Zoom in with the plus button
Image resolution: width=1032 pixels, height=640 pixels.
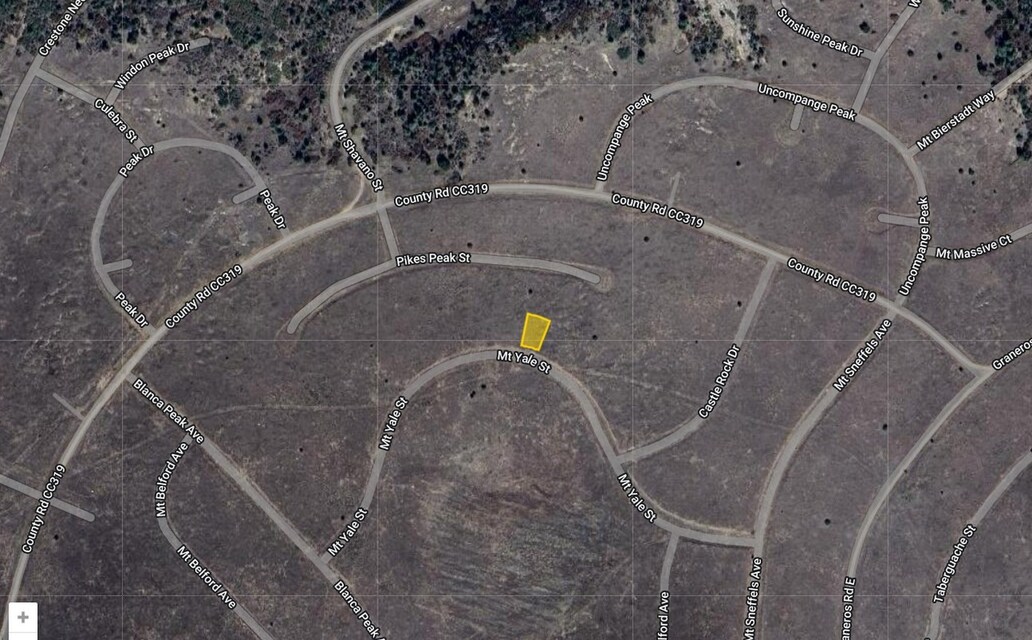23,618
